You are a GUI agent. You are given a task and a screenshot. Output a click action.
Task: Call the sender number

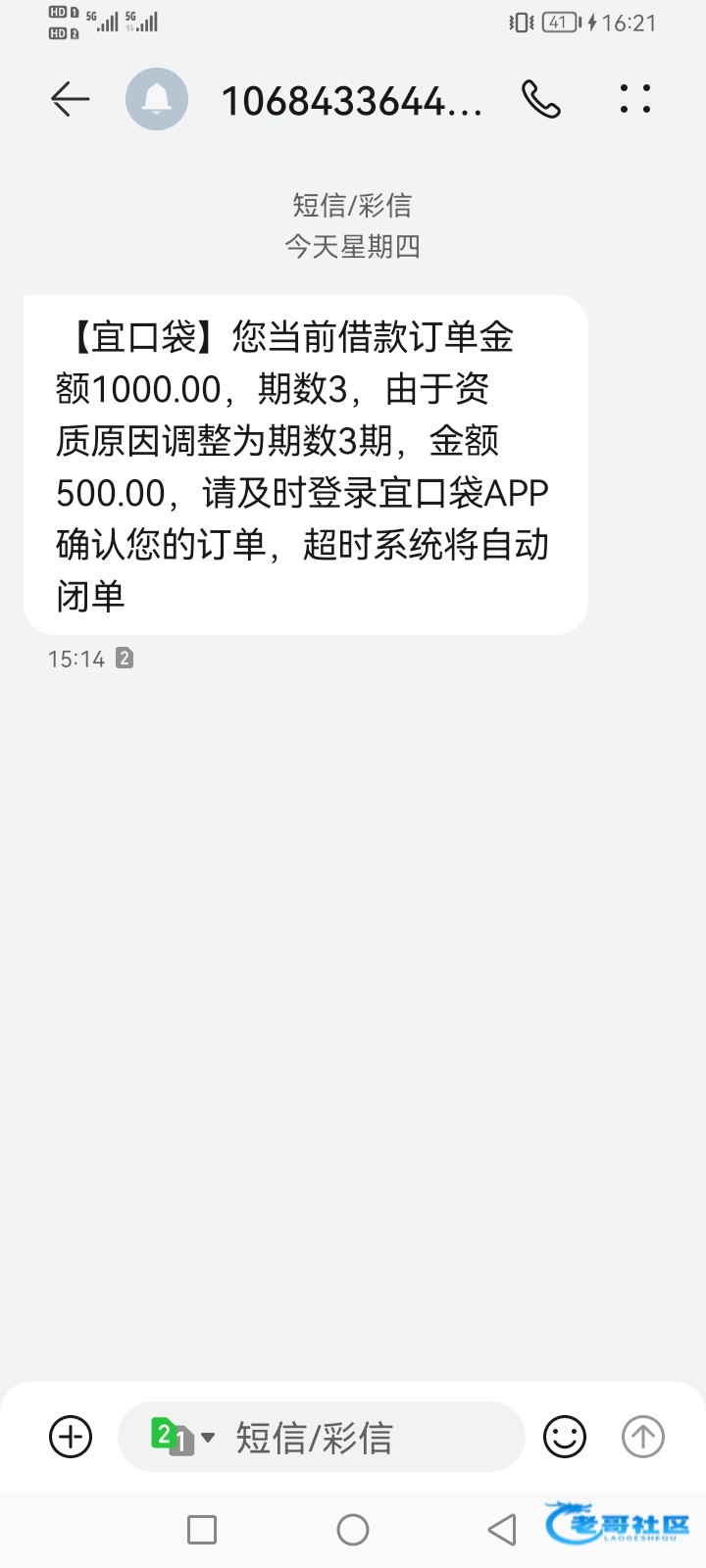pyautogui.click(x=540, y=99)
